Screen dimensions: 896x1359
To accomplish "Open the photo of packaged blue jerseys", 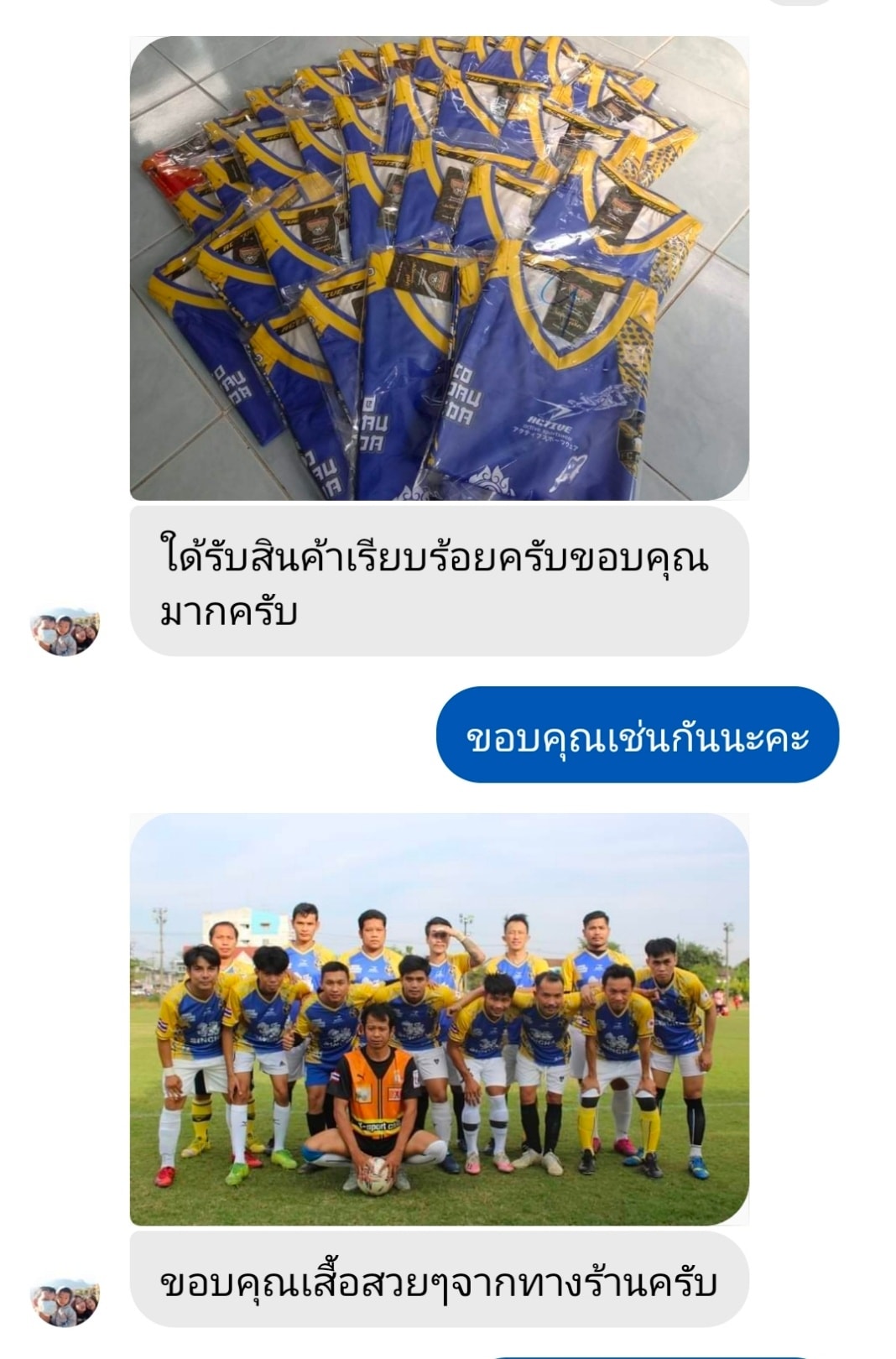I will pos(439,268).
